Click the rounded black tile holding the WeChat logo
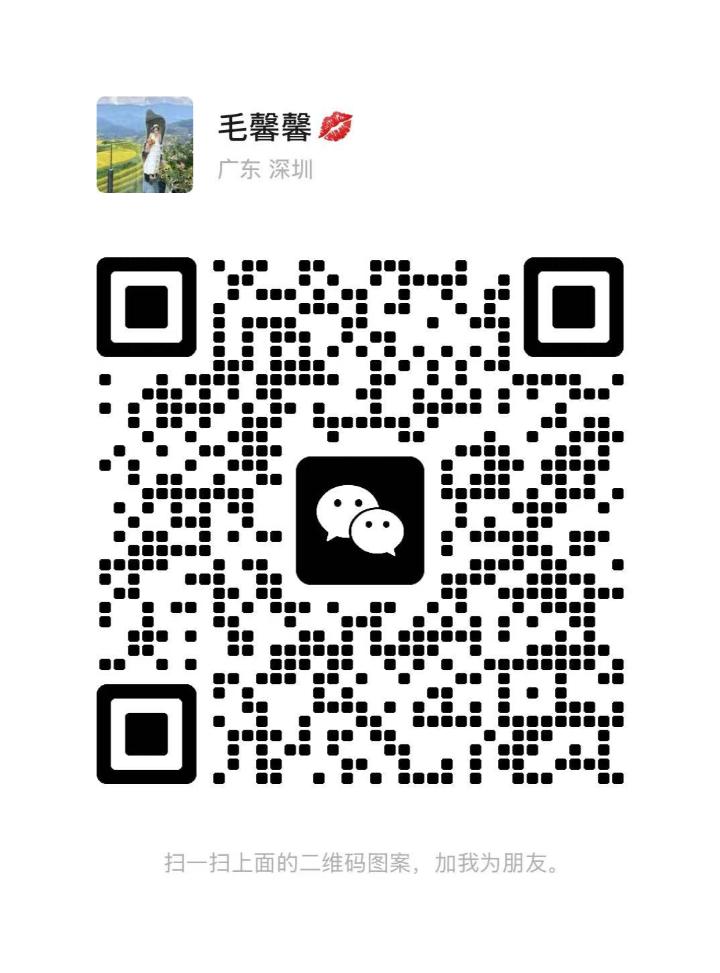This screenshot has height=973, width=720. pyautogui.click(x=362, y=518)
